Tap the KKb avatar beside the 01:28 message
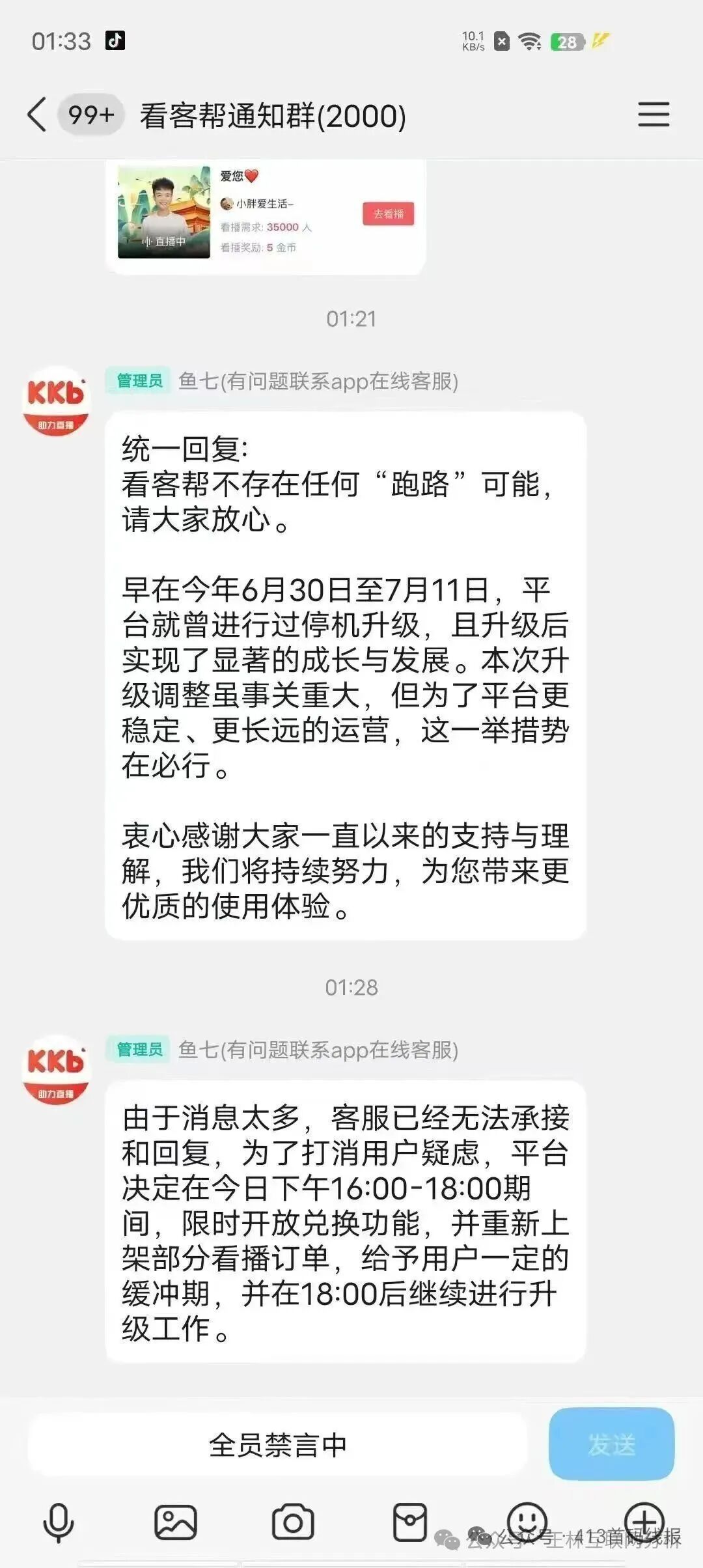 tap(59, 1060)
